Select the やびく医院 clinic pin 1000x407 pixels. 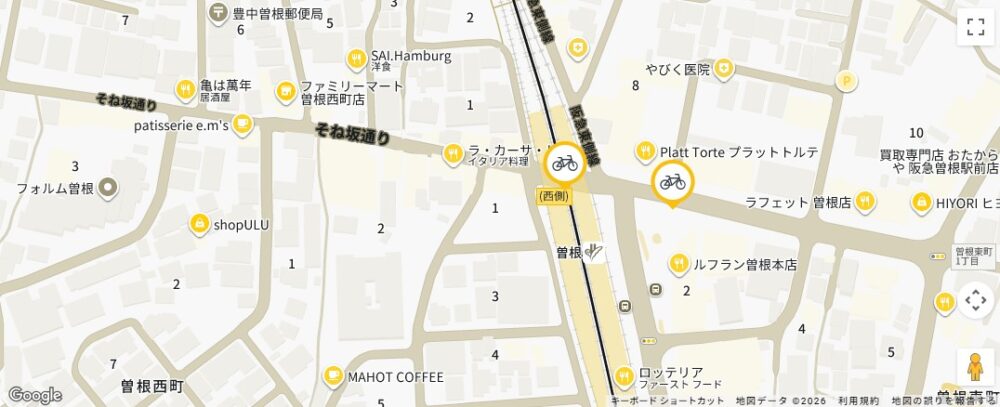coord(722,69)
